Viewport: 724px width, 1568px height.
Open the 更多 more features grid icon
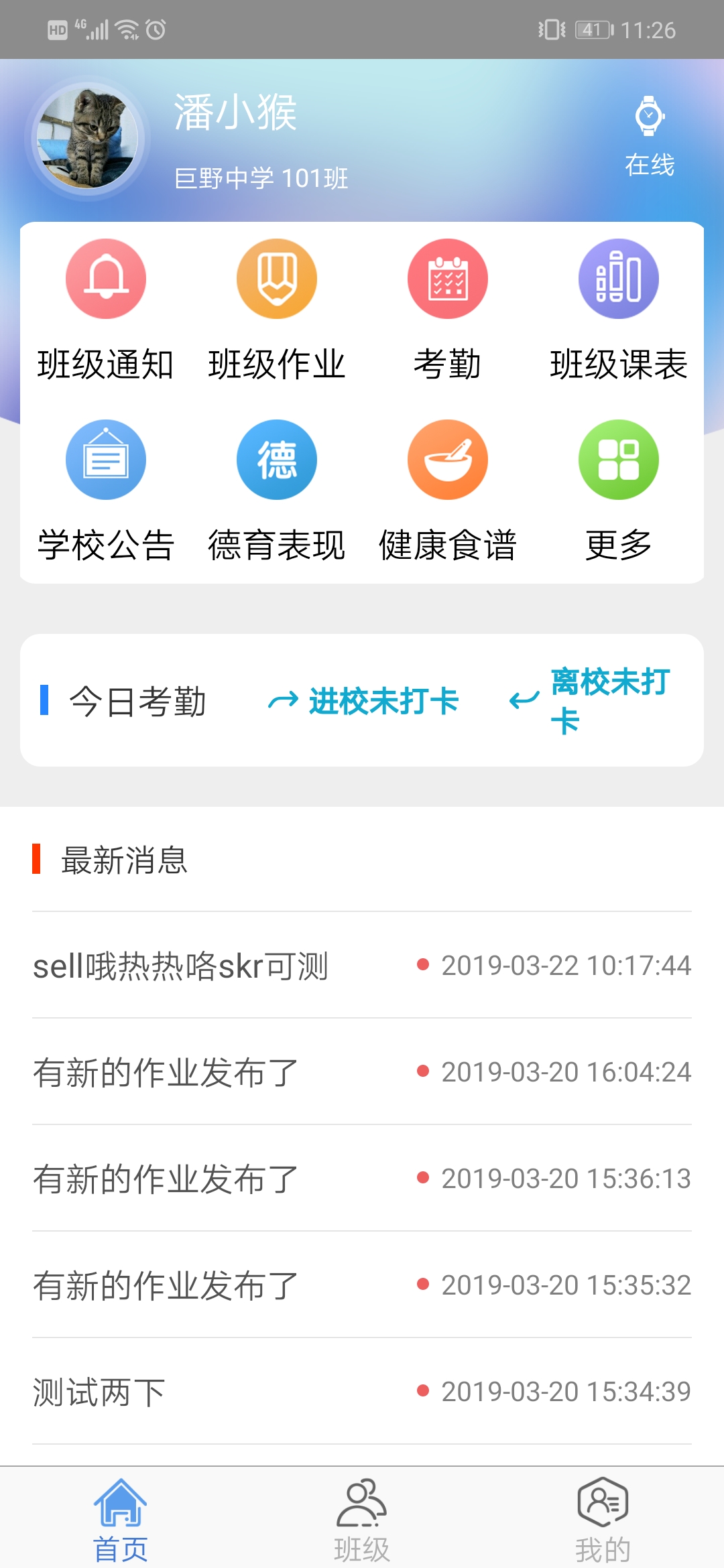pyautogui.click(x=617, y=459)
